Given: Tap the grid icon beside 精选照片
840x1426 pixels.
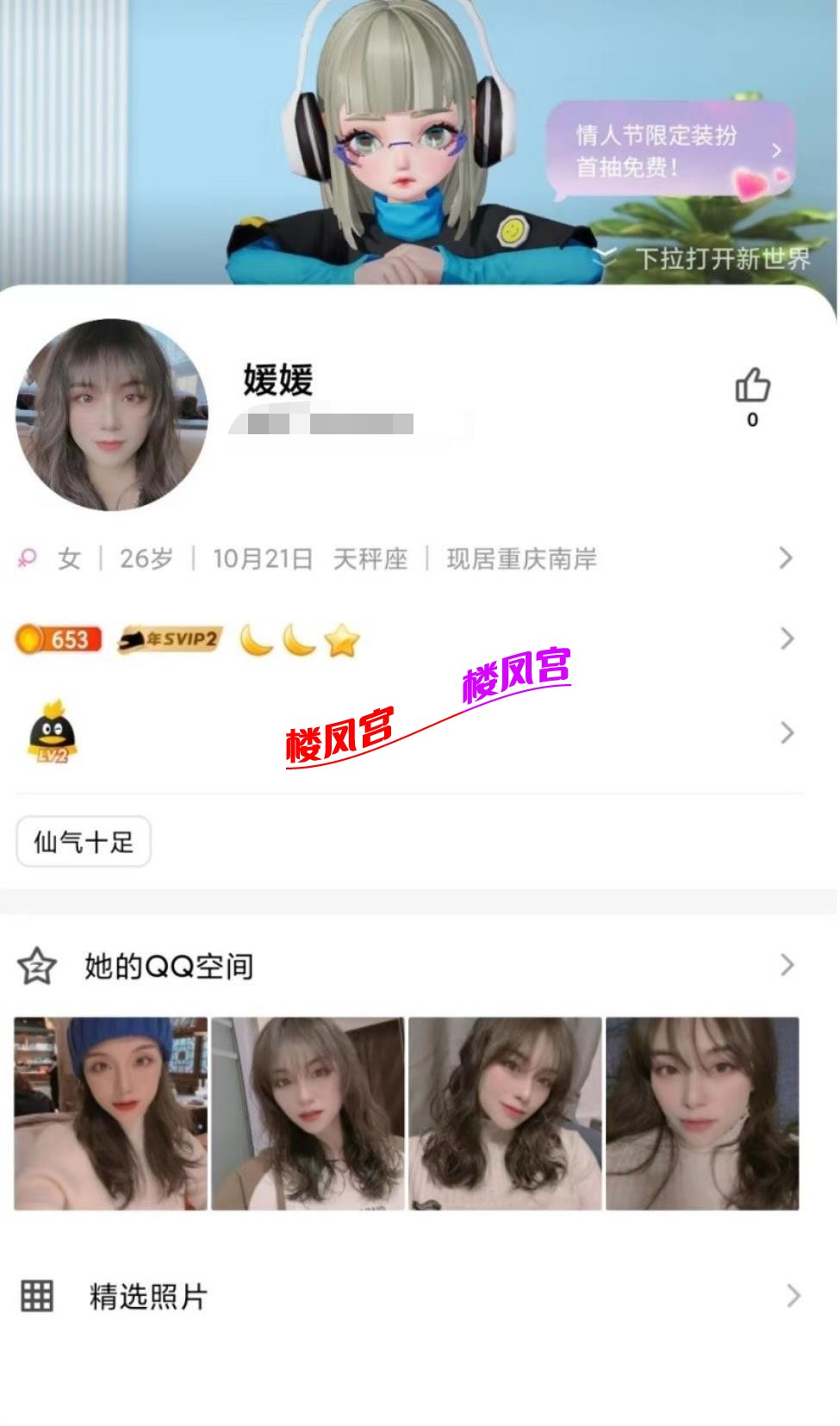Looking at the screenshot, I should (38, 1294).
